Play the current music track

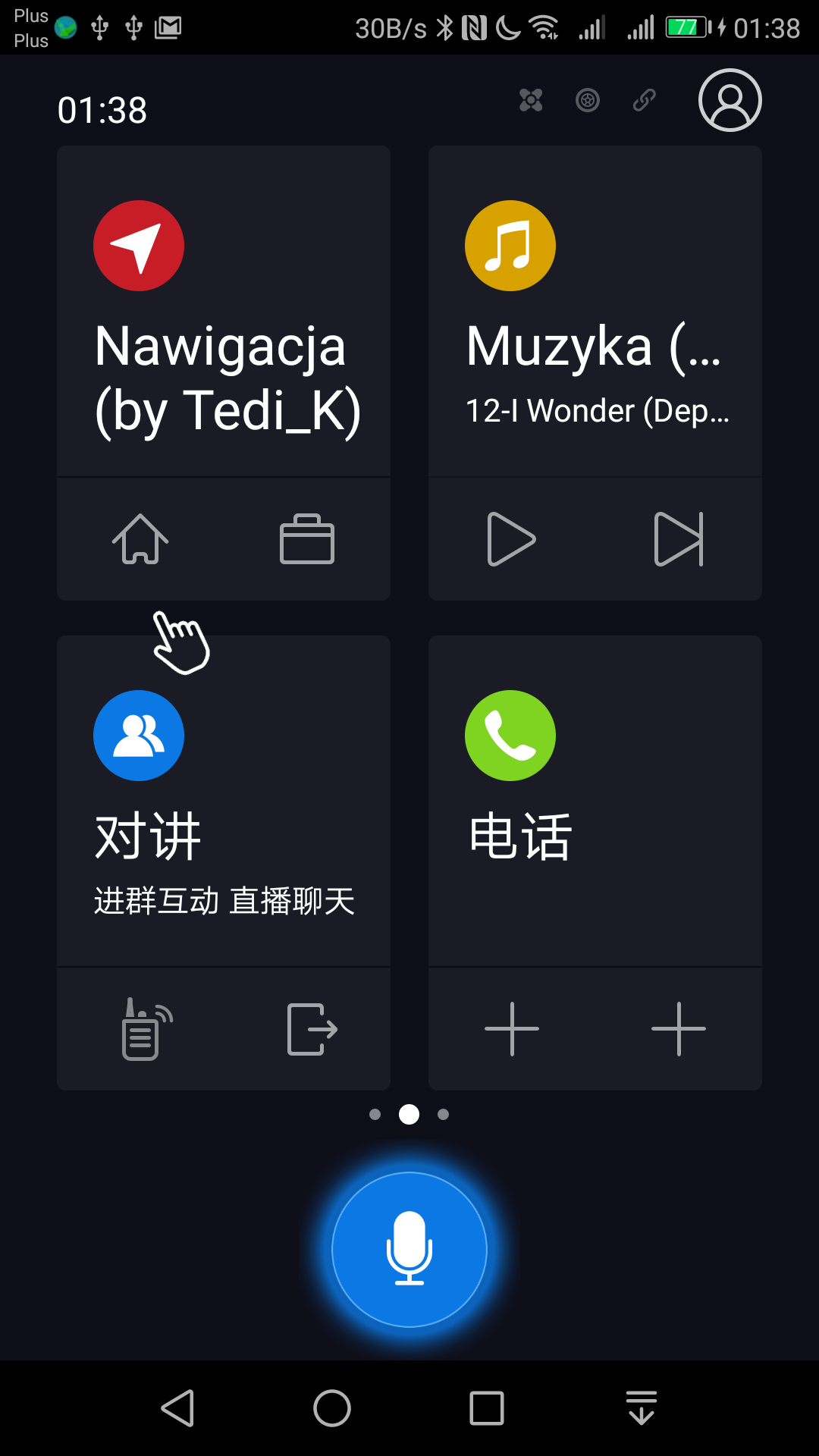[512, 539]
